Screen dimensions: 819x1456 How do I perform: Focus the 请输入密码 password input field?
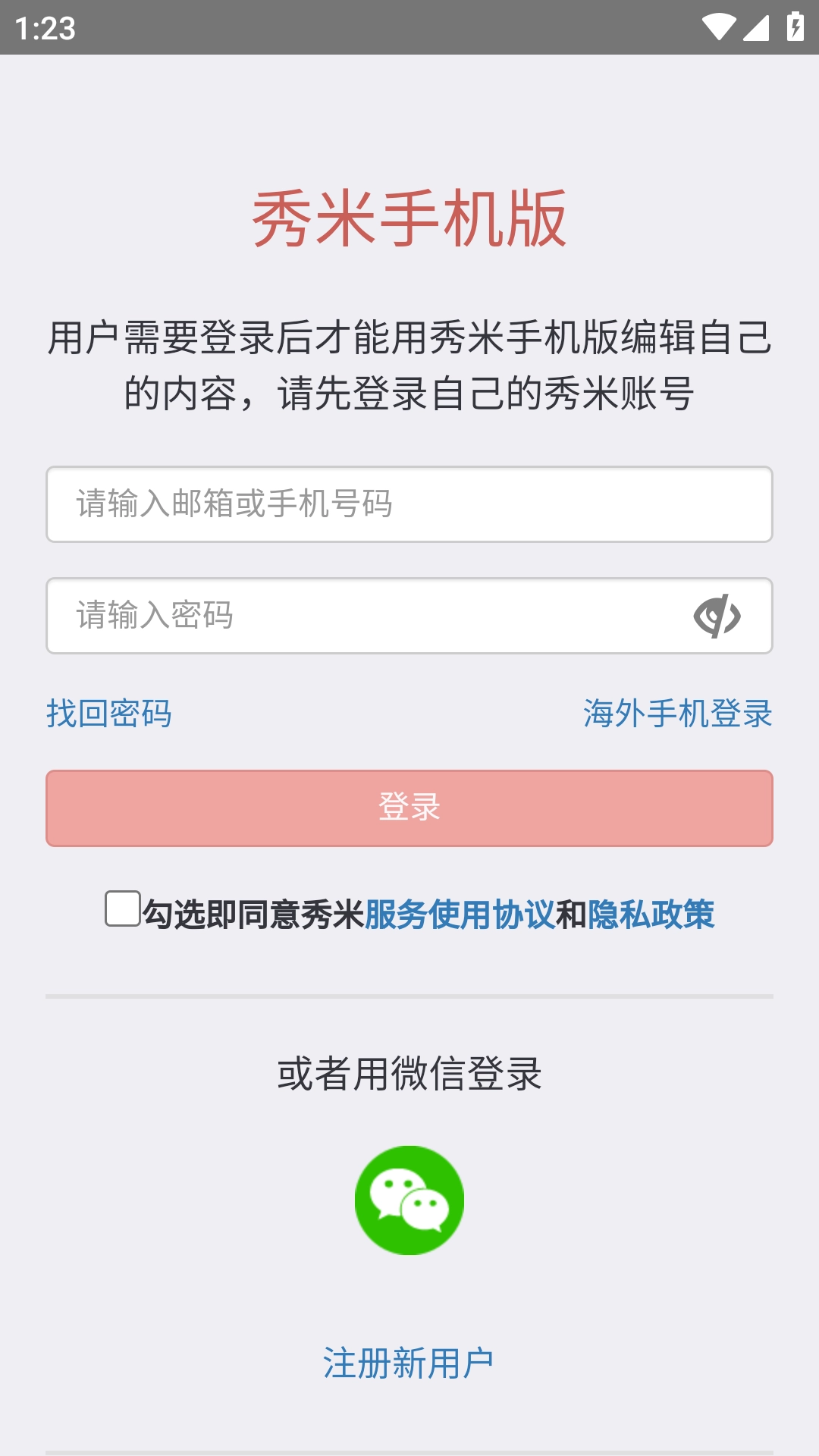[x=341, y=616]
